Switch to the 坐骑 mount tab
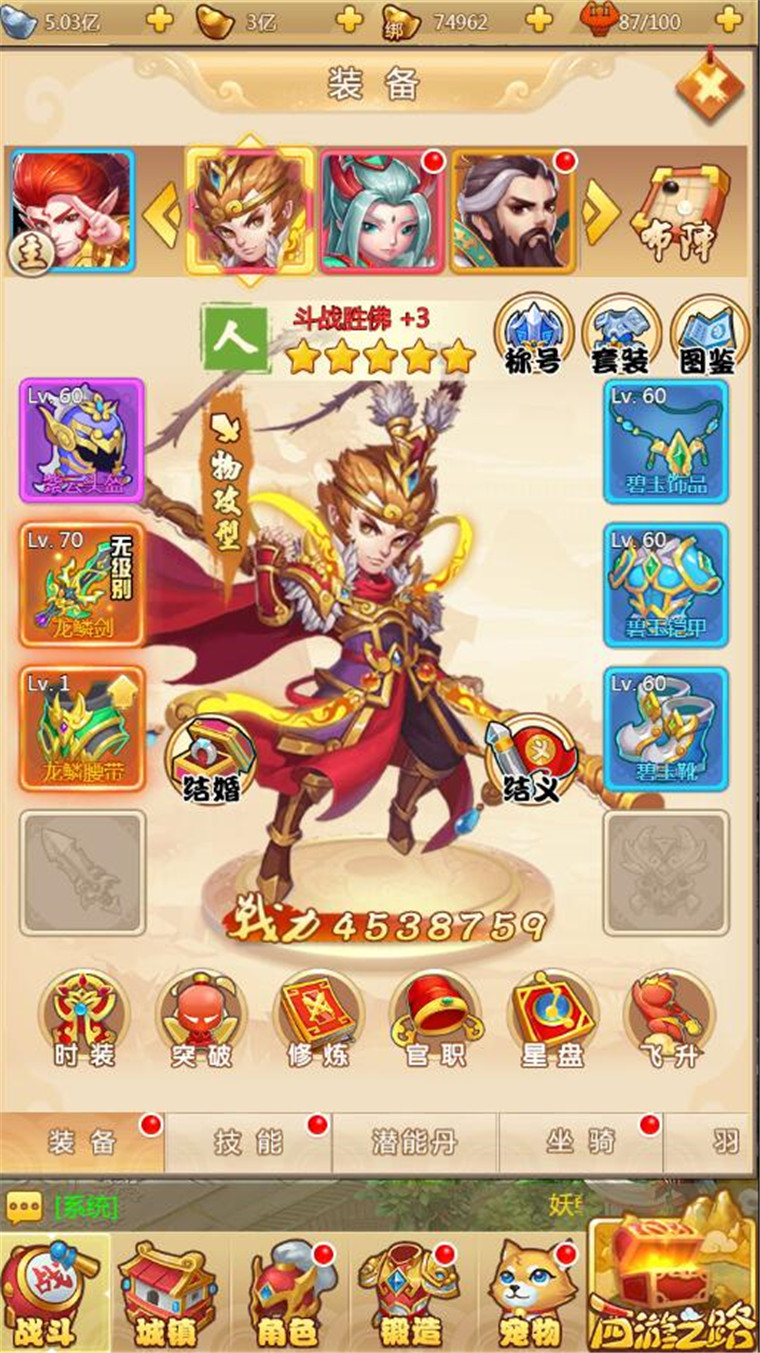 (580, 1142)
